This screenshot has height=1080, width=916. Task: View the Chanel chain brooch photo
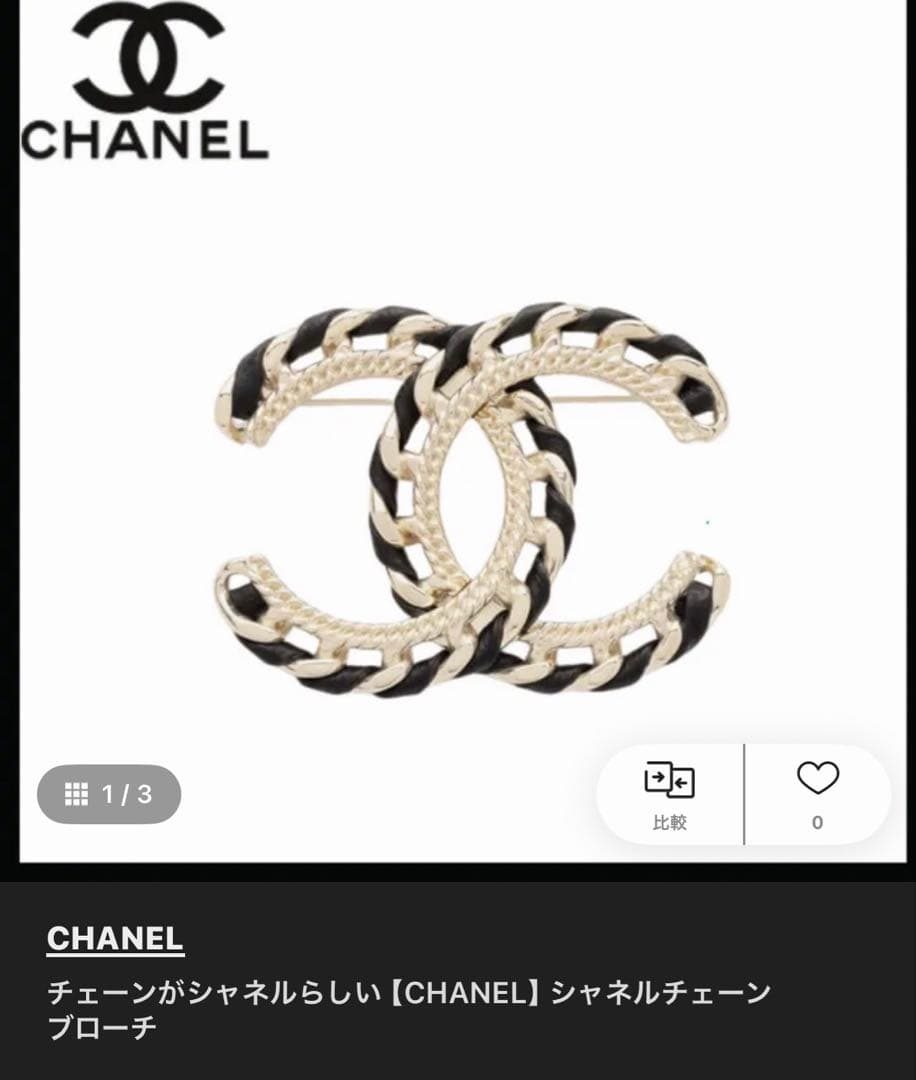tap(471, 498)
